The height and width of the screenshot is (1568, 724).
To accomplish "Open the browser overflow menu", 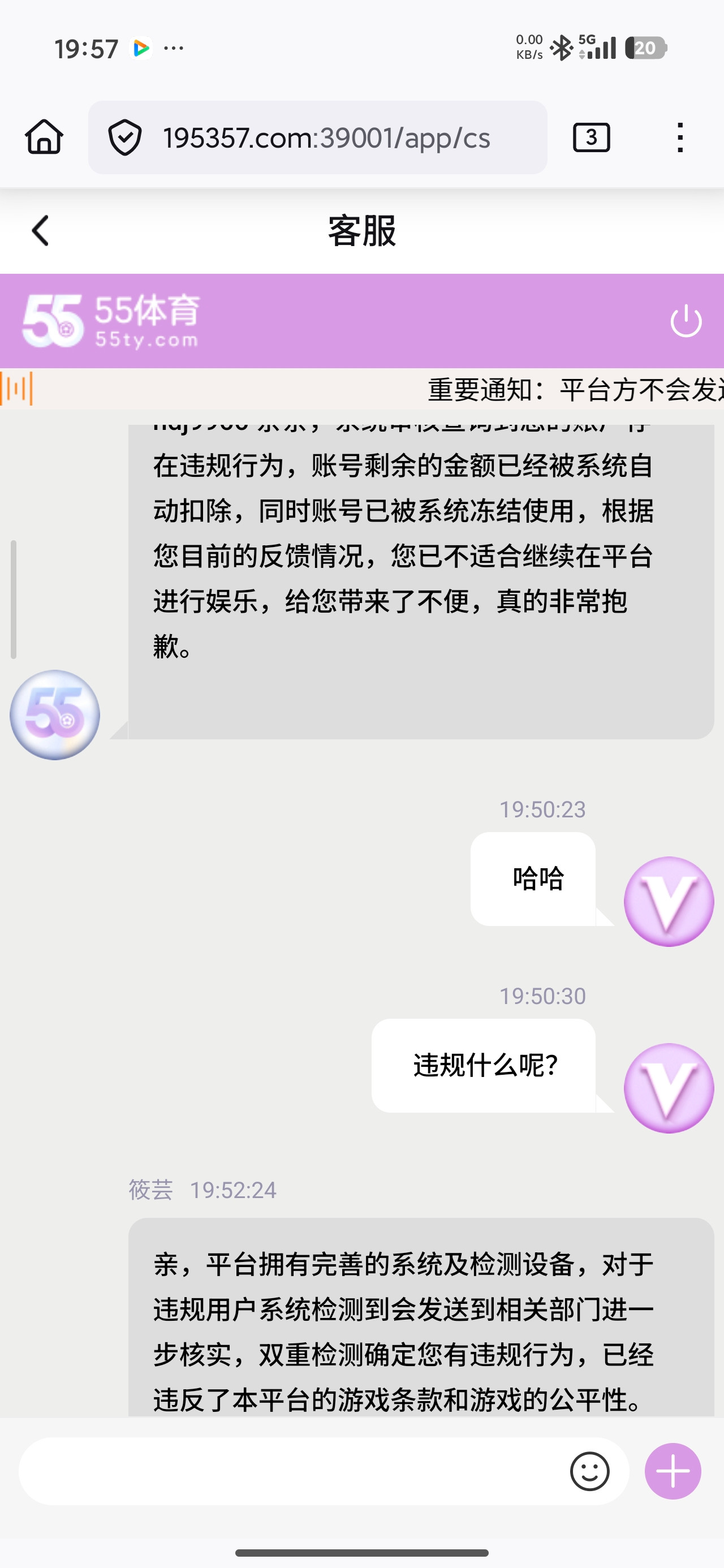I will click(680, 137).
